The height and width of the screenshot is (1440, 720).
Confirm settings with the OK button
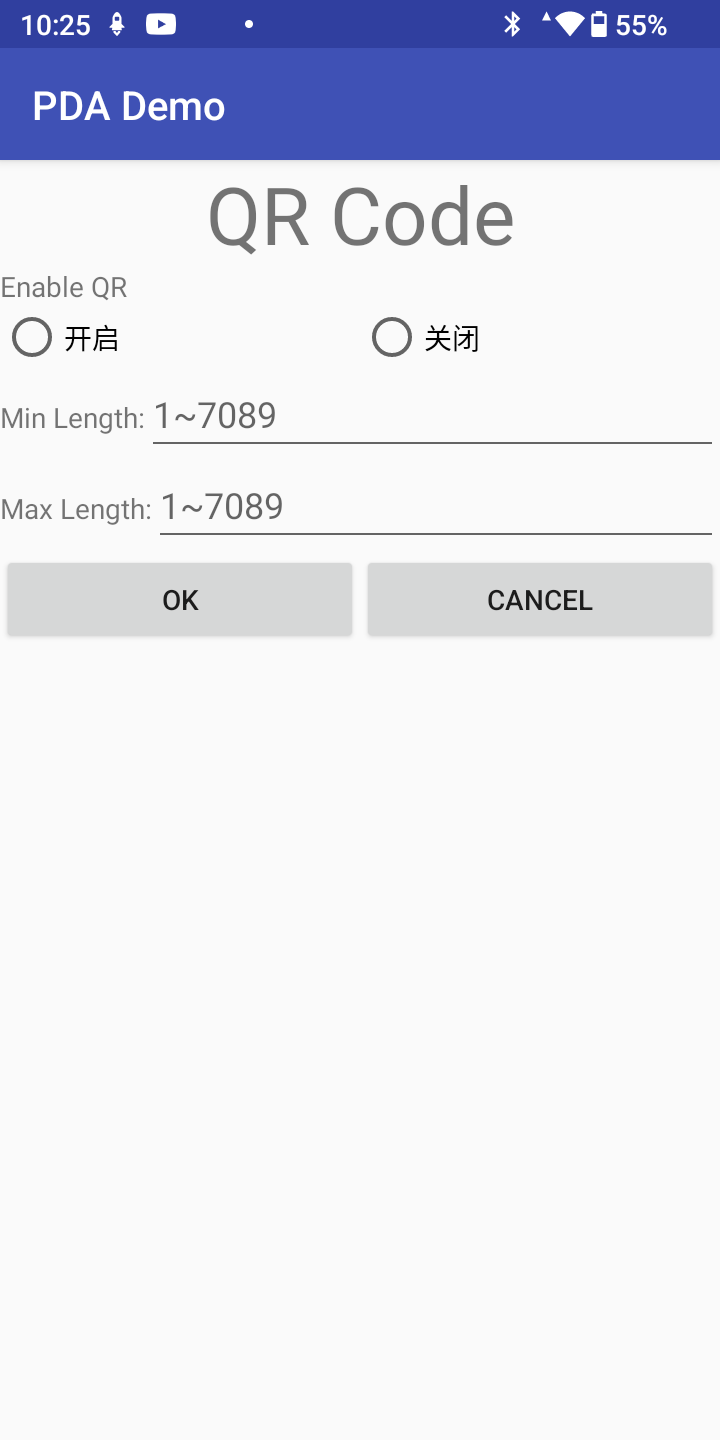180,600
